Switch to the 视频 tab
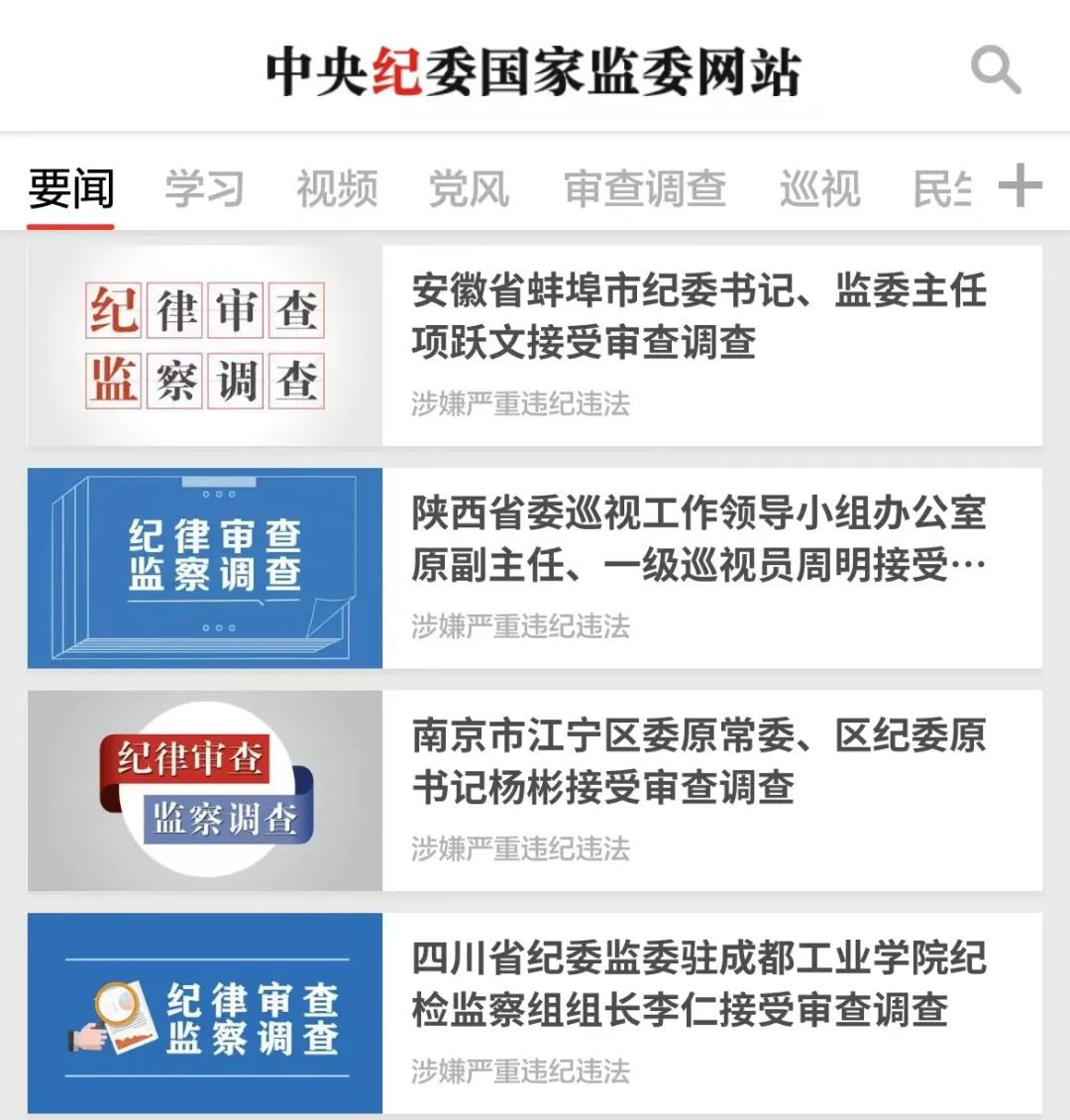Viewport: 1070px width, 1120px height. tap(338, 187)
